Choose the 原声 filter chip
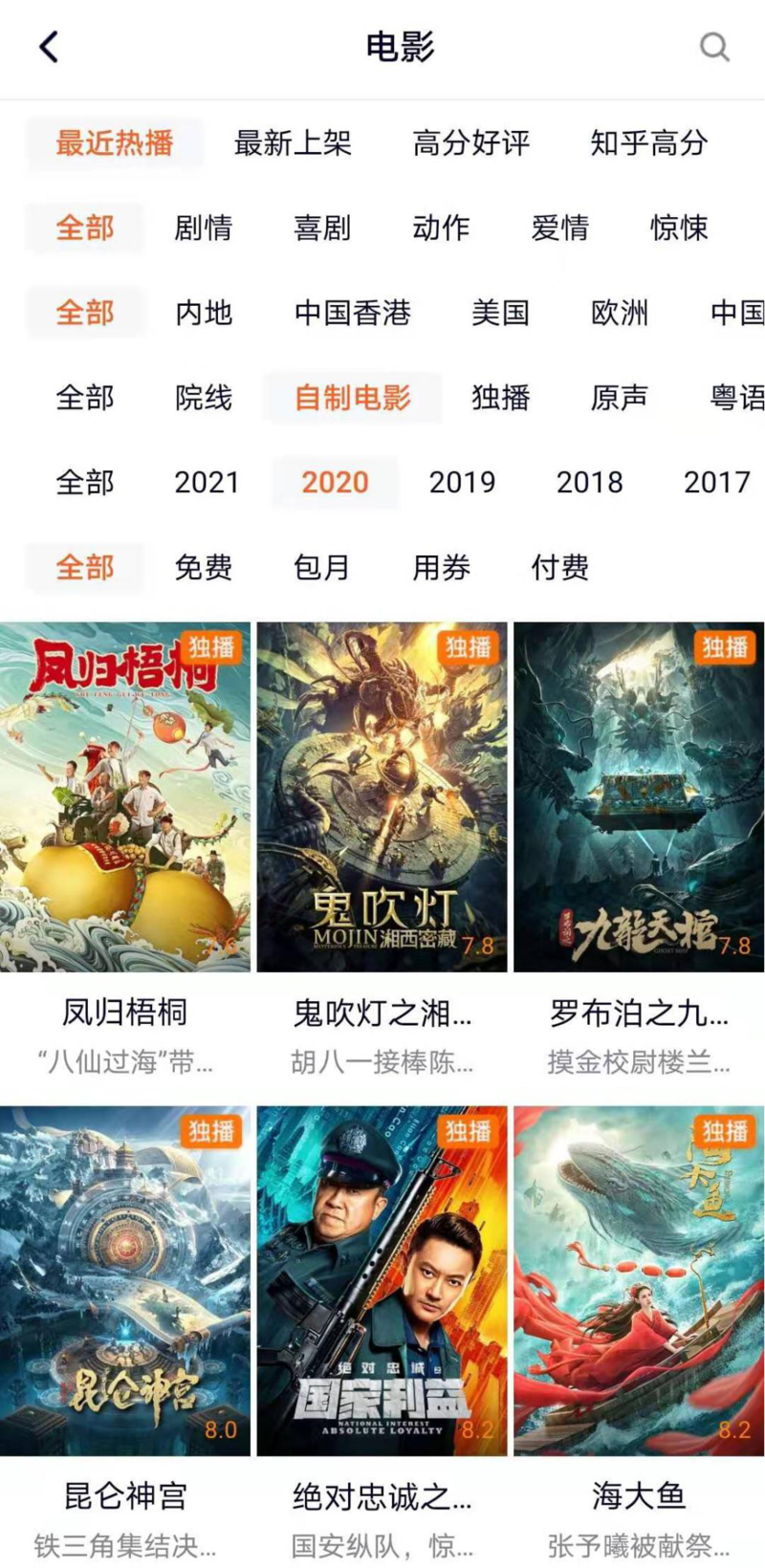765x1568 pixels. click(619, 398)
